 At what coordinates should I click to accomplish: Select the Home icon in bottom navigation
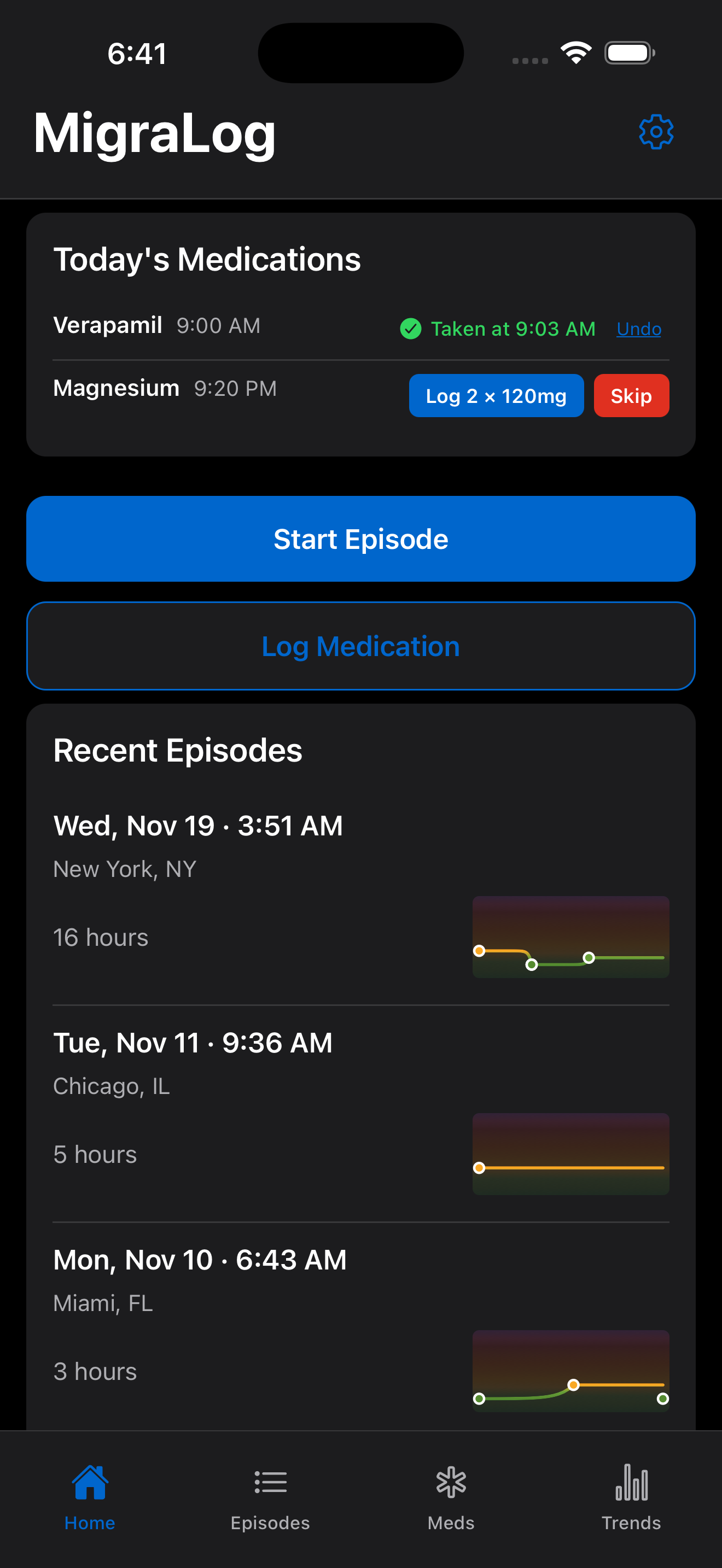coord(90,1483)
